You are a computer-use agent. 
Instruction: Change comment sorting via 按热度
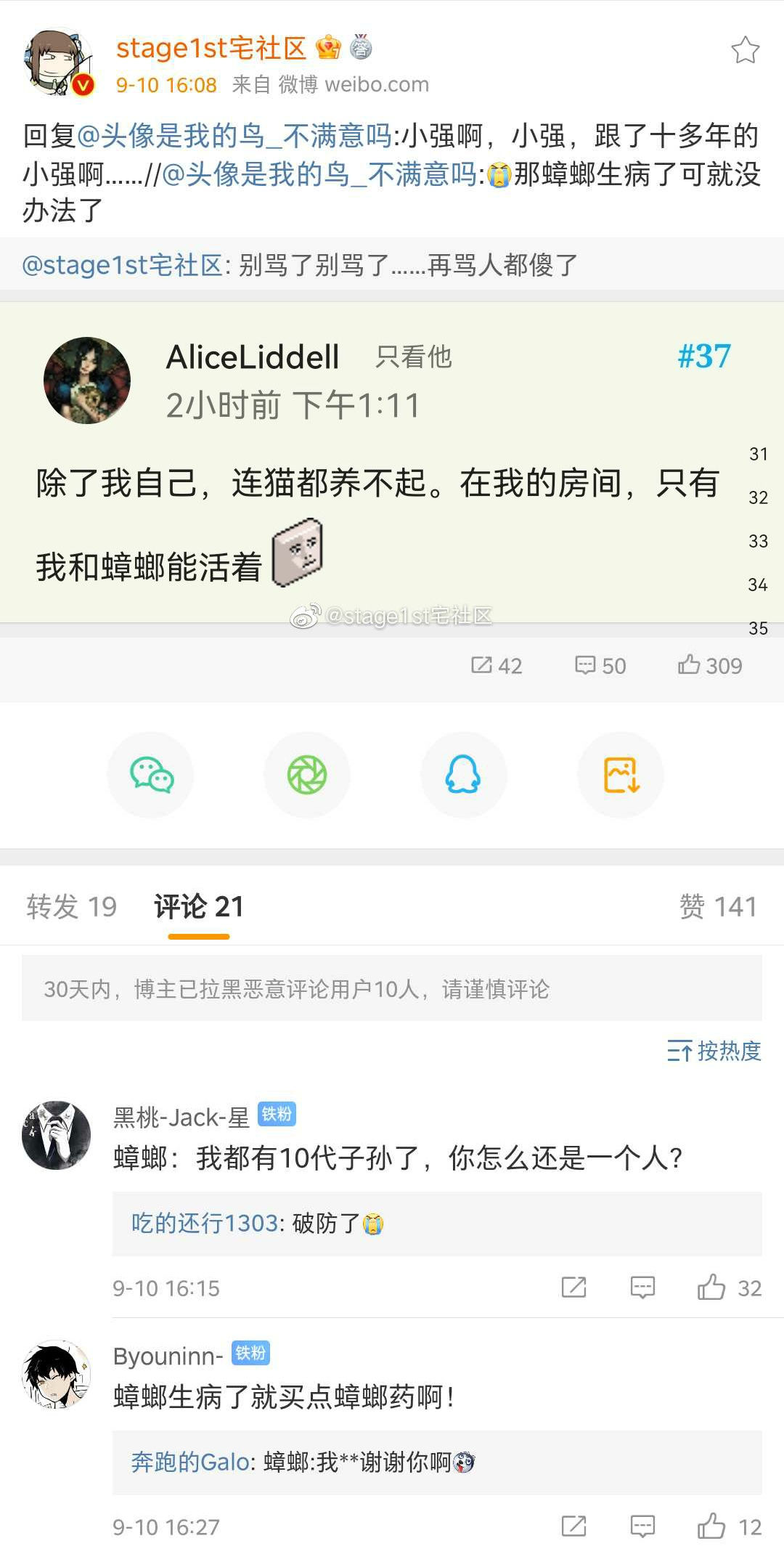tap(714, 1051)
